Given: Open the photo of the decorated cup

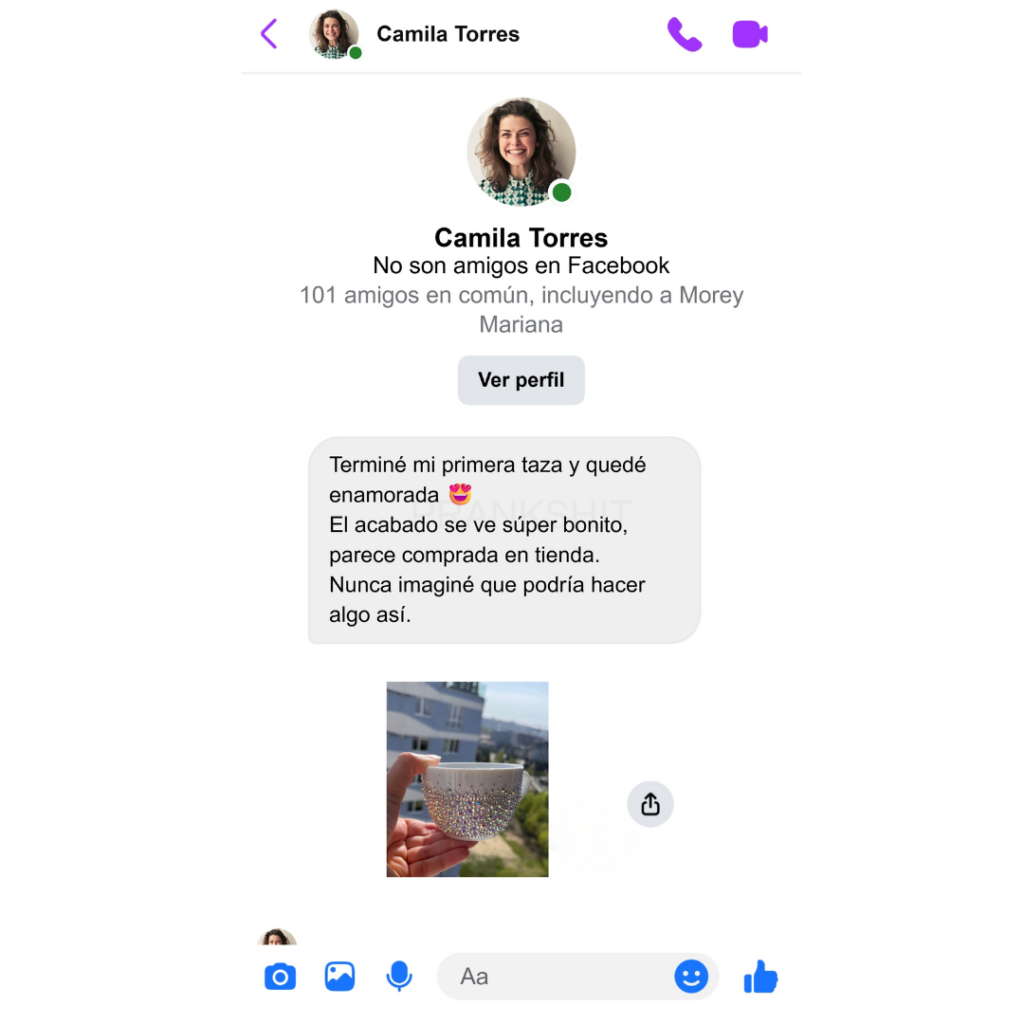Looking at the screenshot, I should [467, 779].
